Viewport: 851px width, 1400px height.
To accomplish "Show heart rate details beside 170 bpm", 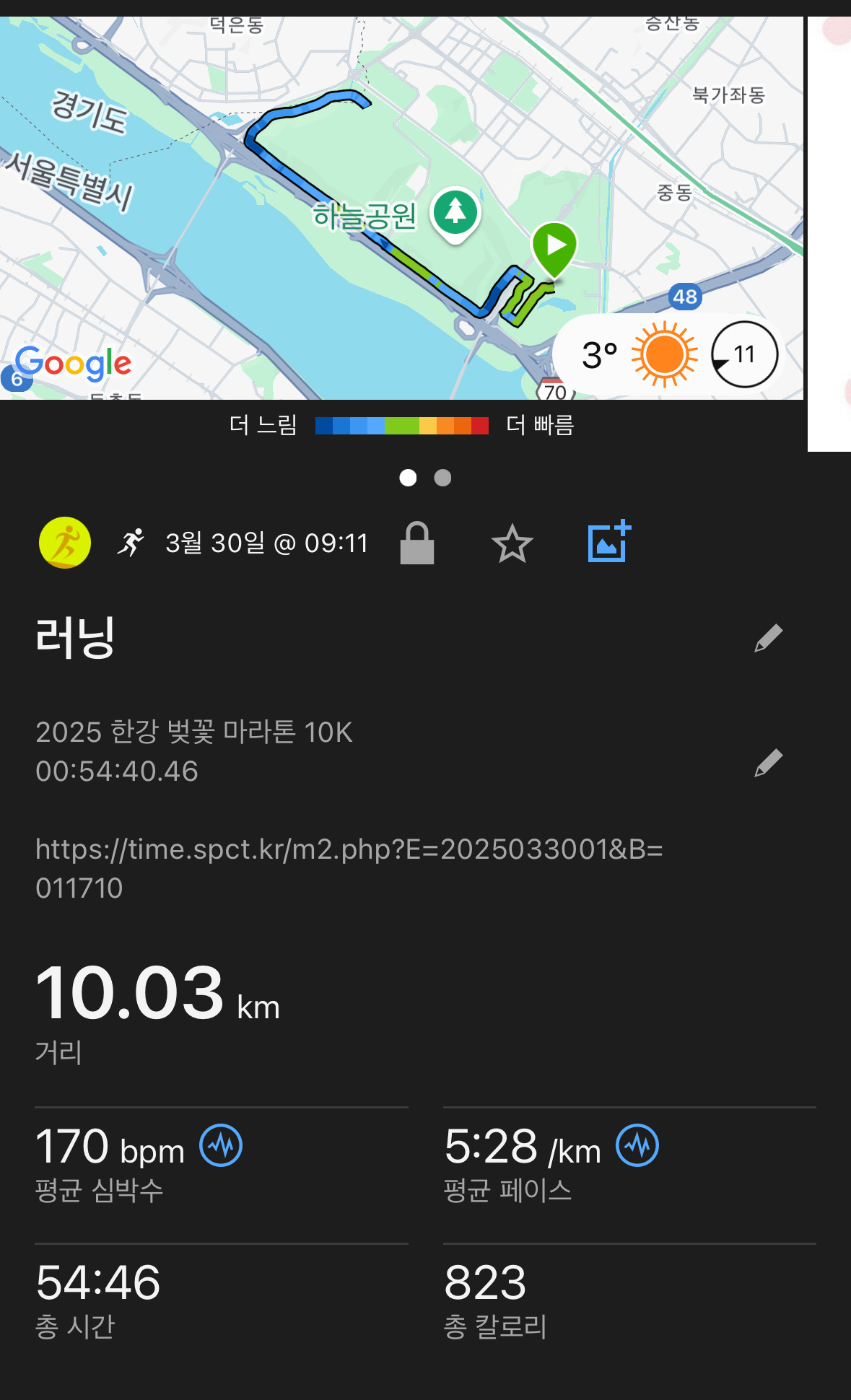I will coord(221,1145).
